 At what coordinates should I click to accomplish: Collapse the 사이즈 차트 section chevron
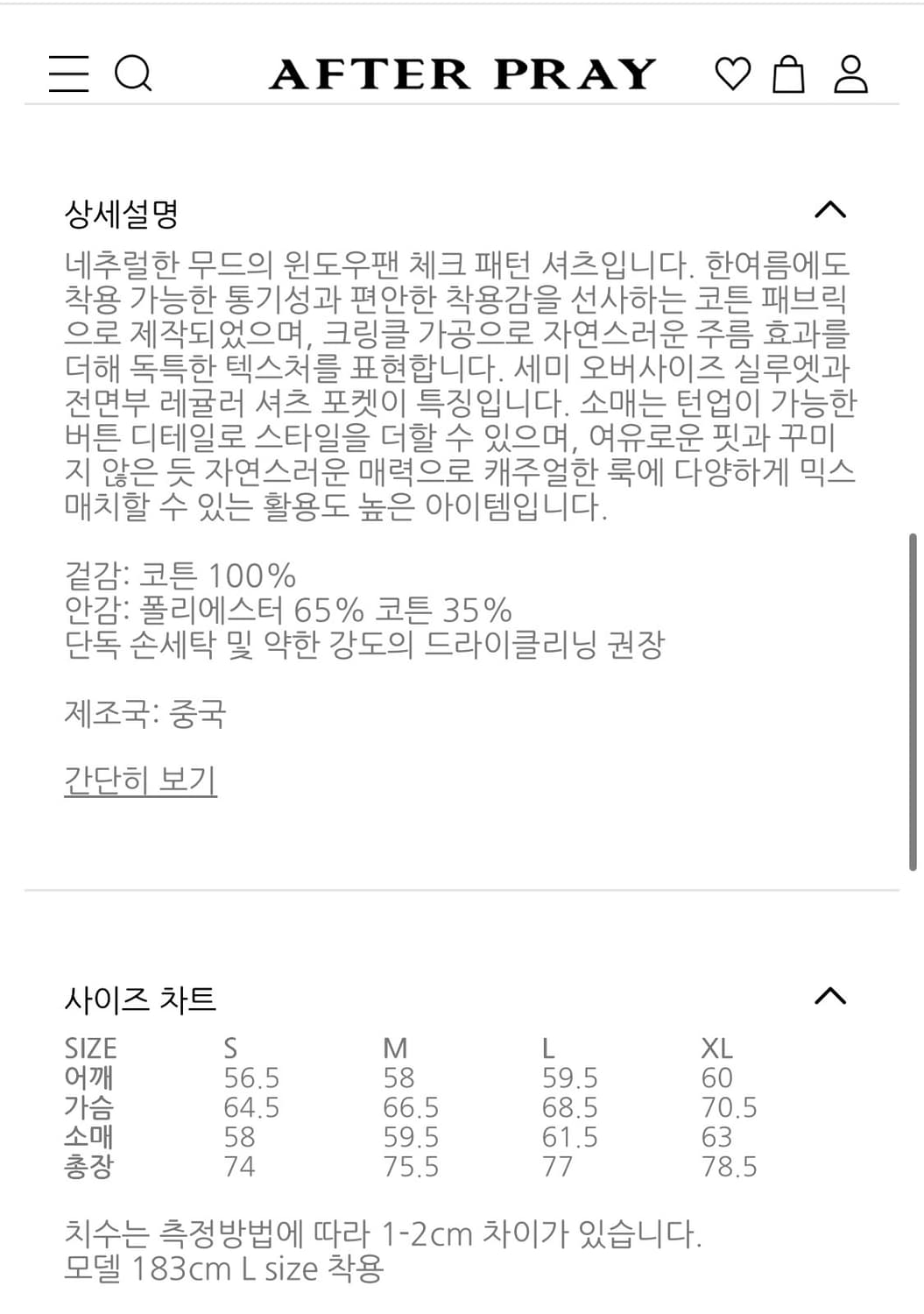pyautogui.click(x=830, y=994)
